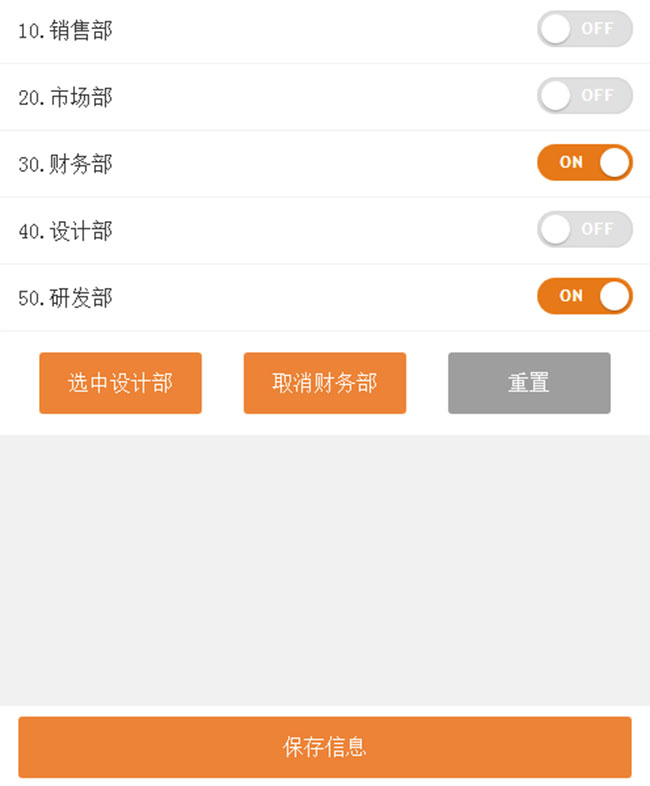Turn on the 销售部 switch
Image resolution: width=650 pixels, height=786 pixels.
[584, 29]
